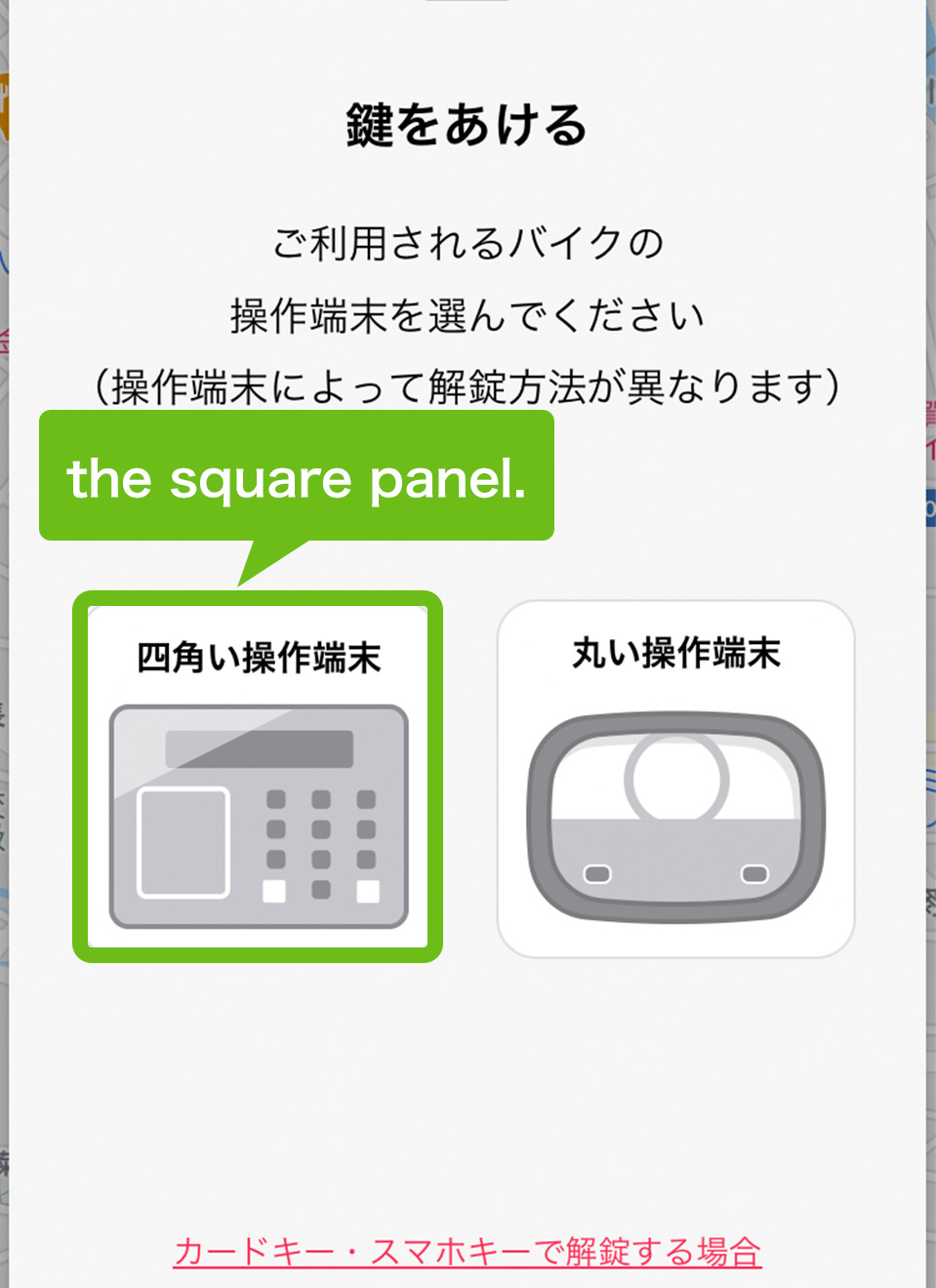The width and height of the screenshot is (936, 1288).
Task: Select the square operation panel card
Action: point(258,777)
